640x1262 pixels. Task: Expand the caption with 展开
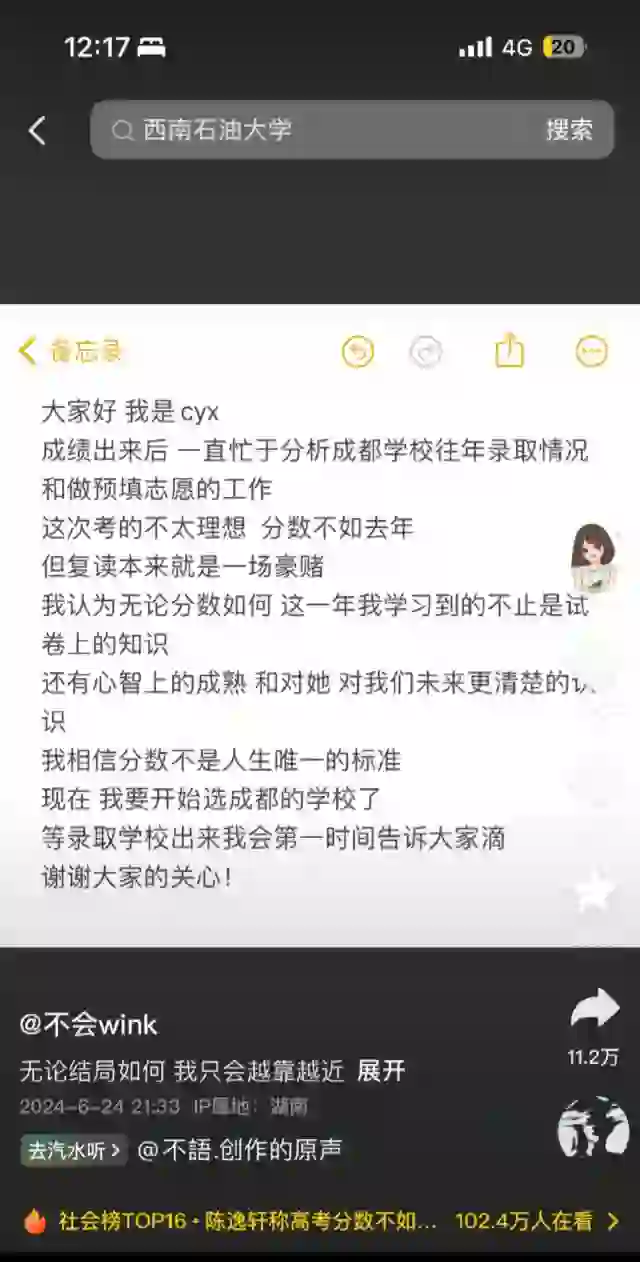click(381, 1071)
